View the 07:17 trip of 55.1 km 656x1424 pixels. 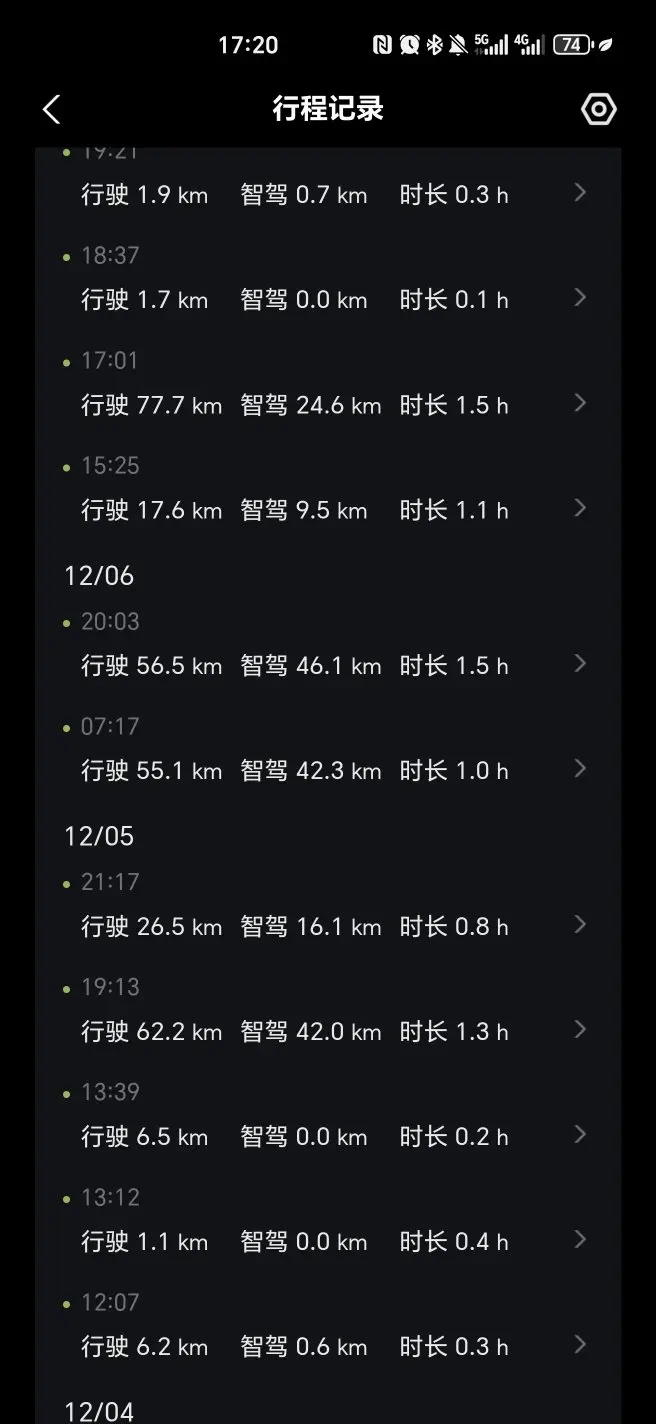click(x=328, y=753)
